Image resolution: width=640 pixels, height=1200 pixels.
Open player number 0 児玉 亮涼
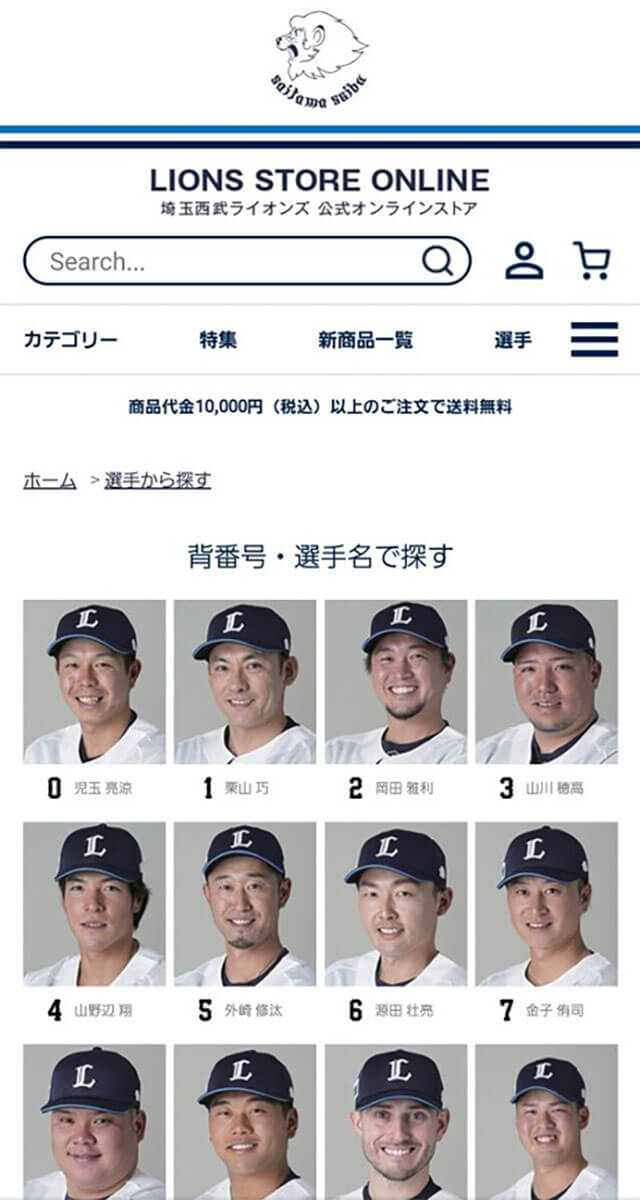94,700
